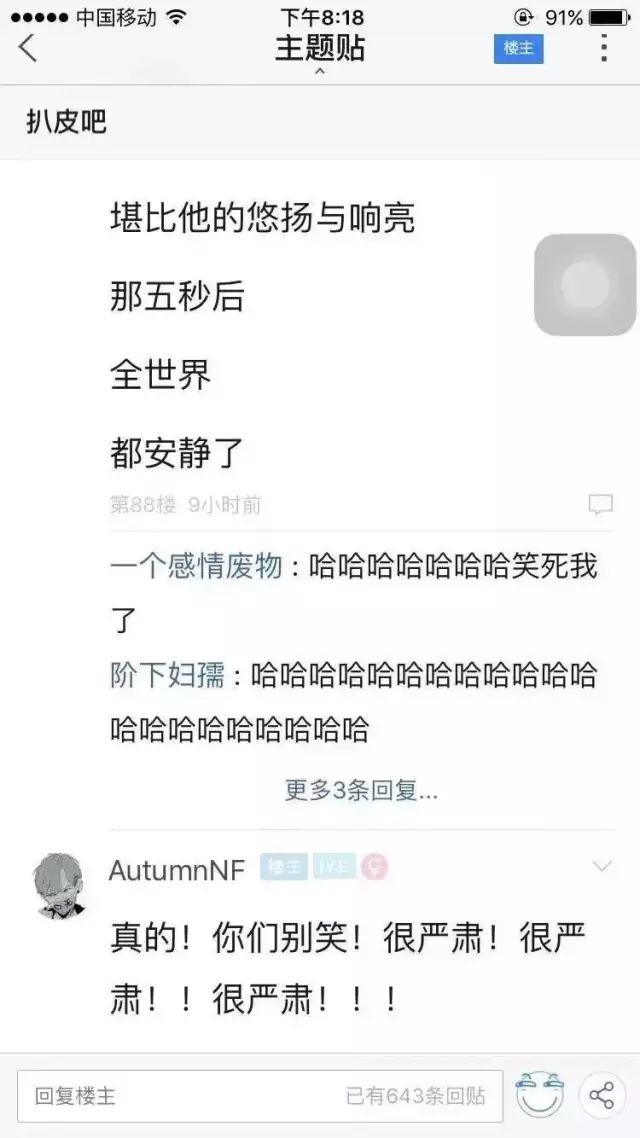This screenshot has width=640, height=1138.
Task: Open user 阶下妇孺's profile
Action: pos(167,675)
